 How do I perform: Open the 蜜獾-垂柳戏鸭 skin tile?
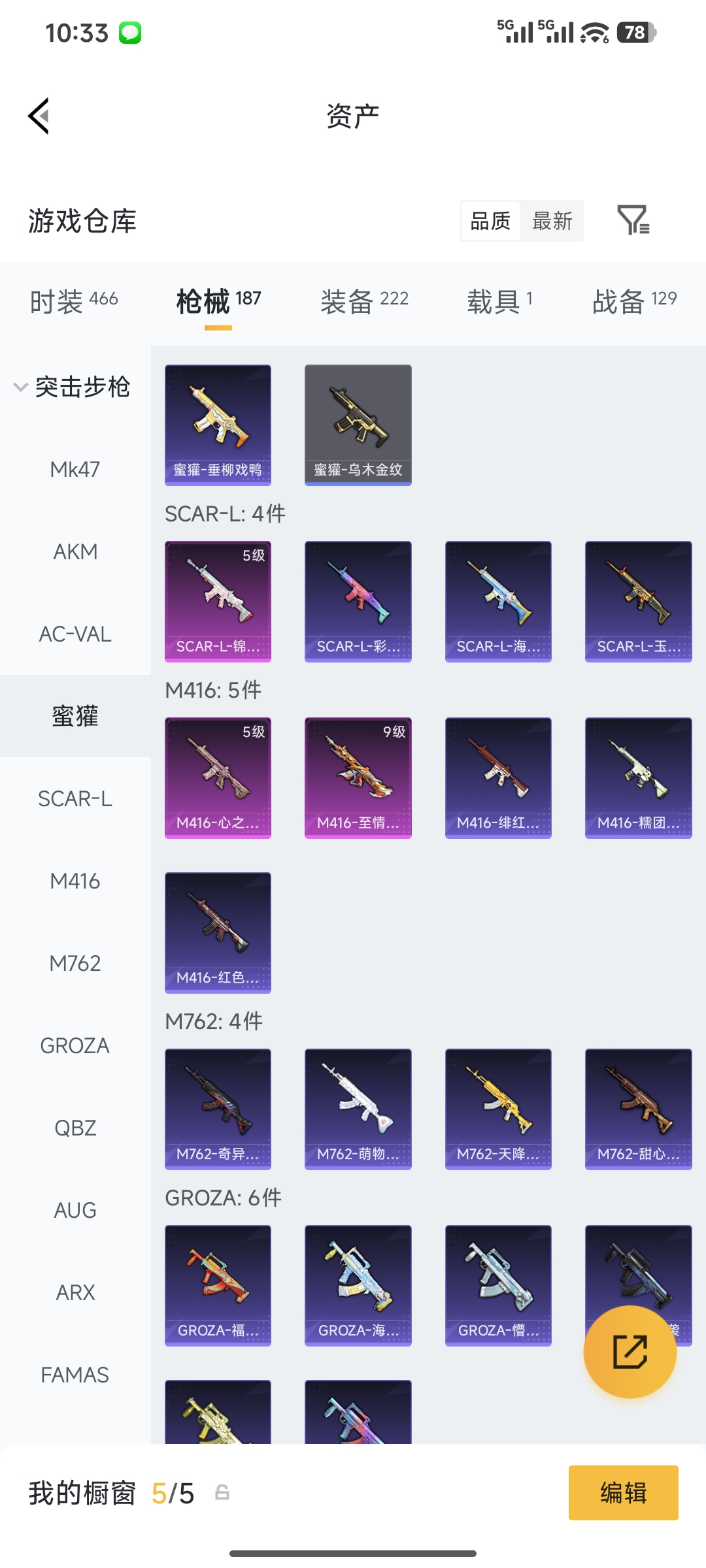218,425
